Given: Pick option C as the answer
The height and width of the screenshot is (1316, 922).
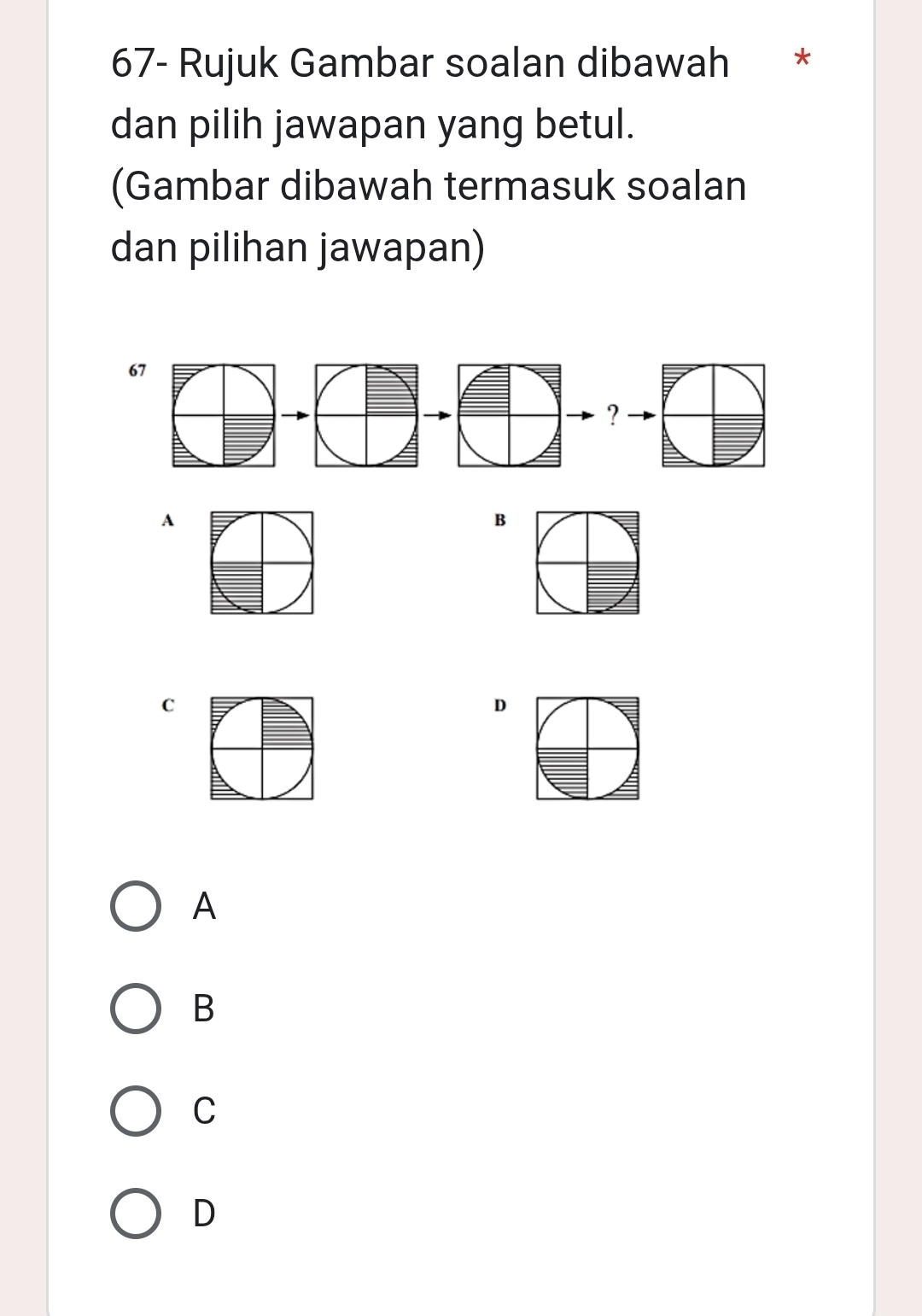Looking at the screenshot, I should (x=136, y=1111).
